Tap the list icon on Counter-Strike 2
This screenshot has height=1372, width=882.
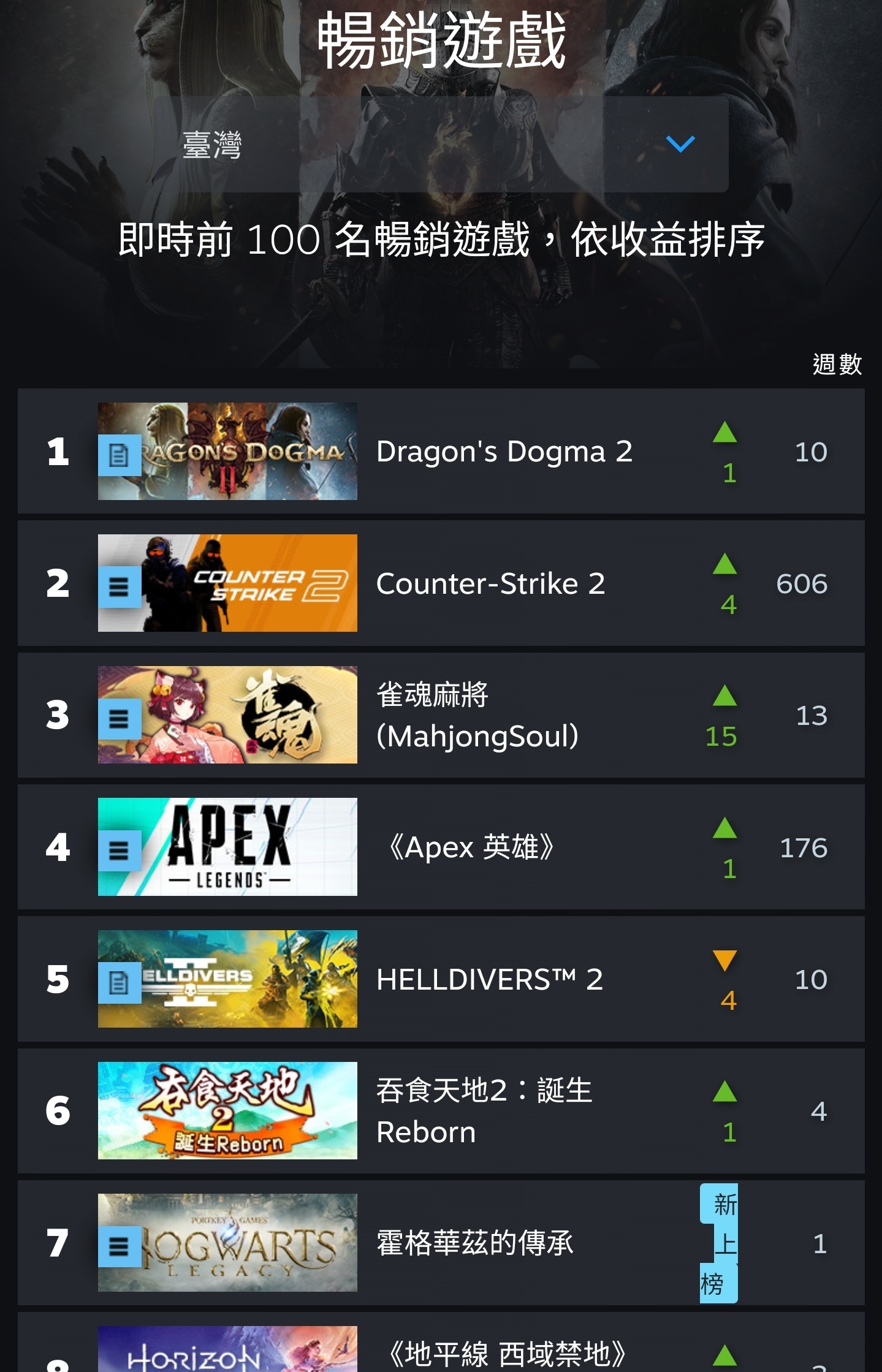pyautogui.click(x=120, y=587)
